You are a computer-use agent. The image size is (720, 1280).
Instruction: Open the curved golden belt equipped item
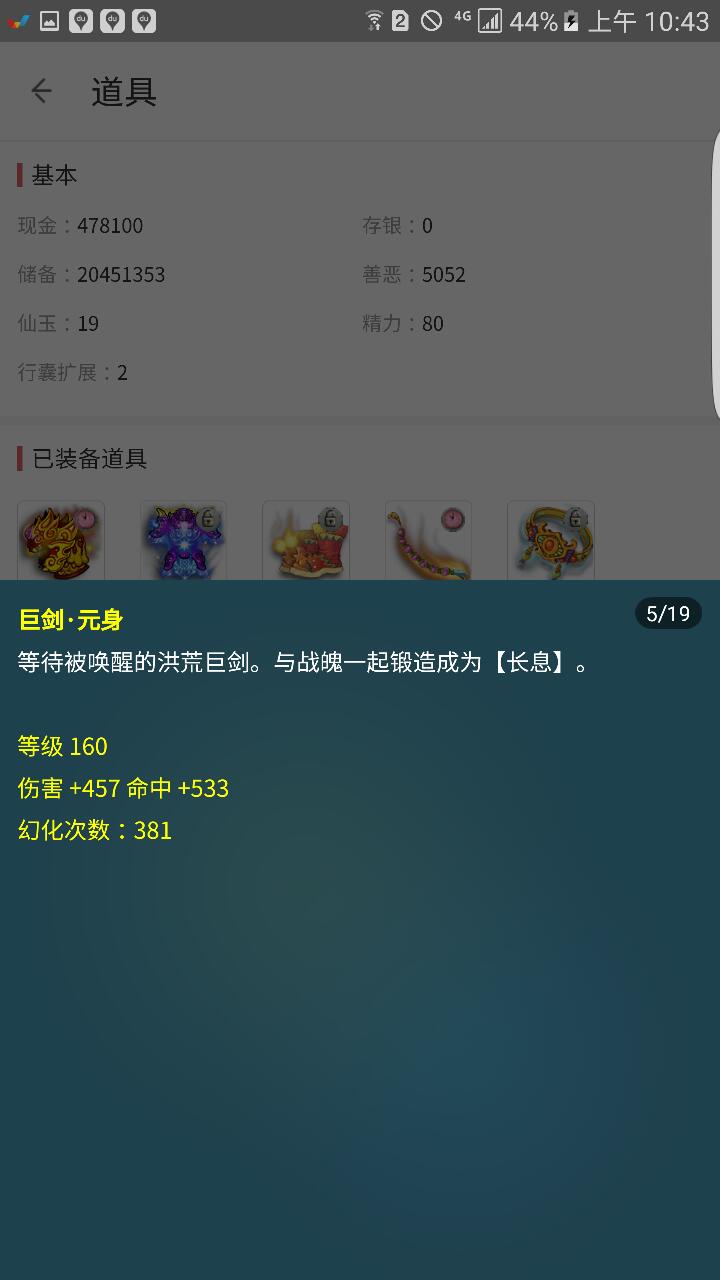click(x=428, y=541)
